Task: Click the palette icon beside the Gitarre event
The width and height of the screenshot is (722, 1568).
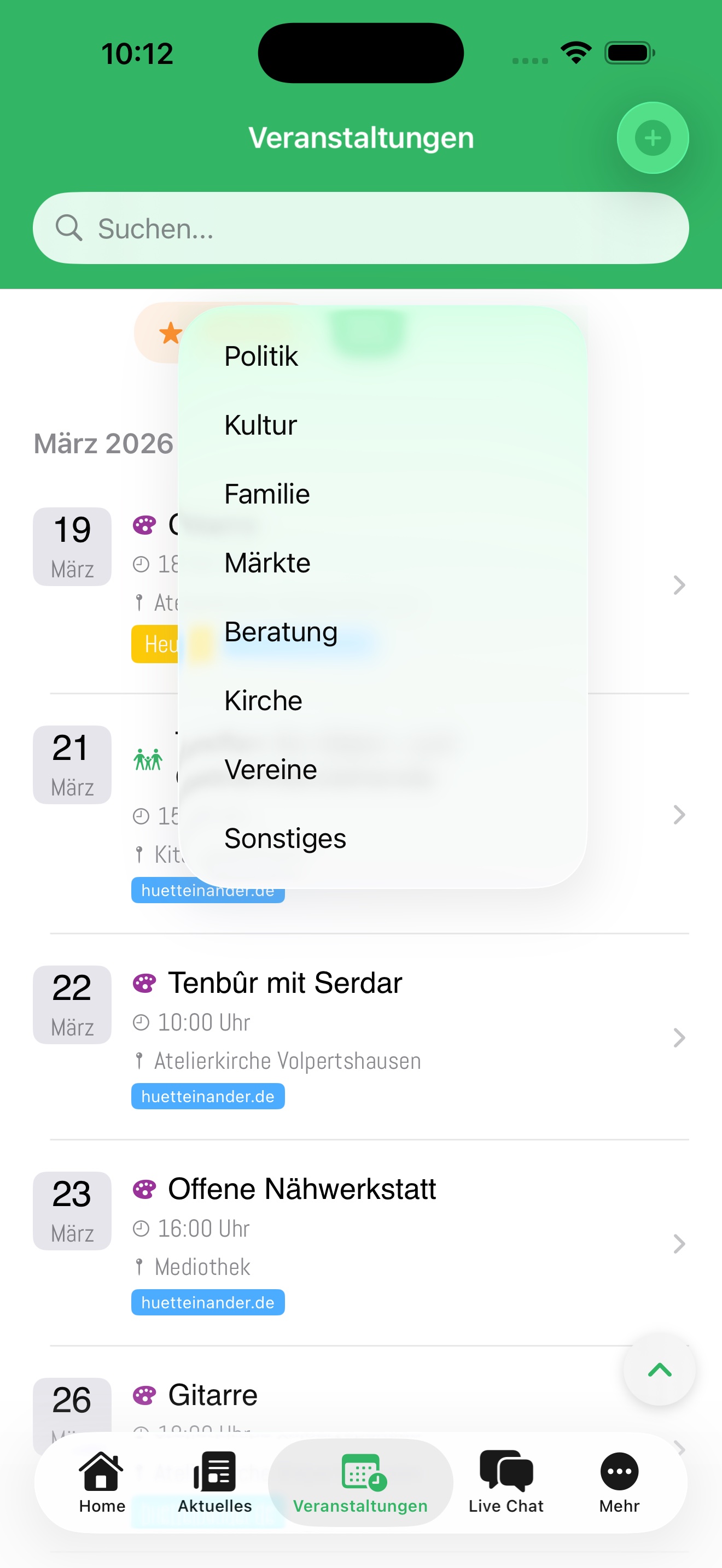Action: pos(144,1395)
